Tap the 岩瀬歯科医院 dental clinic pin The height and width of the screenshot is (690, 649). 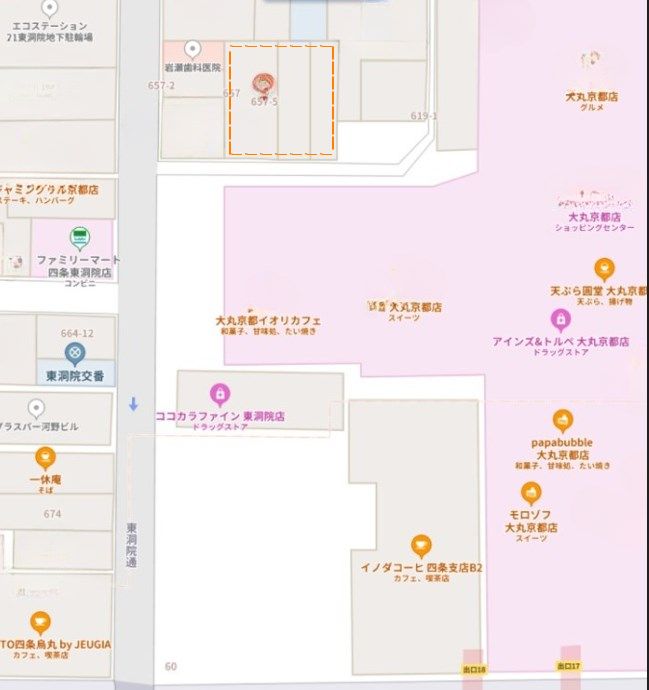pos(193,49)
